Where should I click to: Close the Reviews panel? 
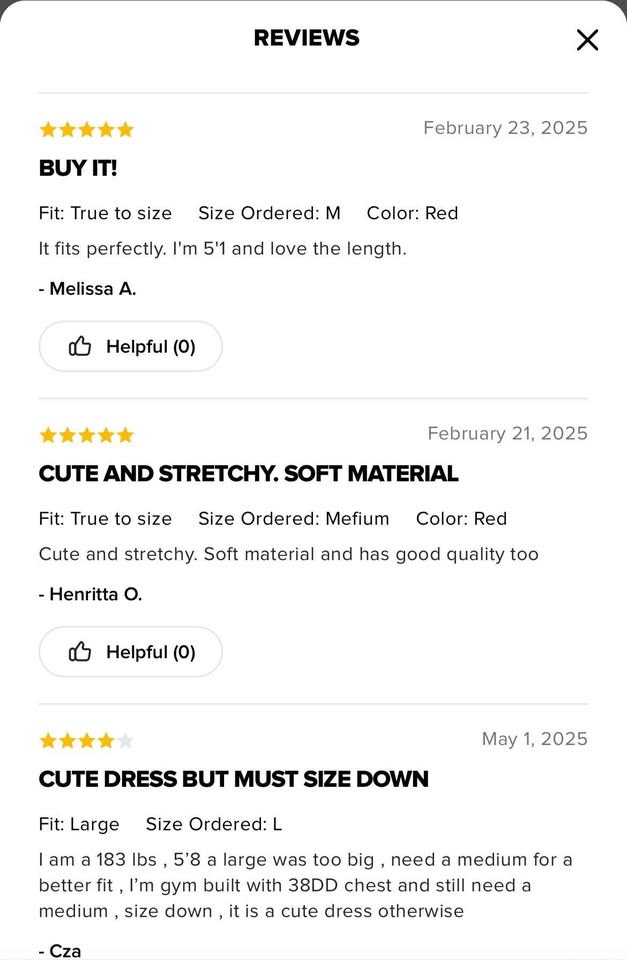click(587, 40)
